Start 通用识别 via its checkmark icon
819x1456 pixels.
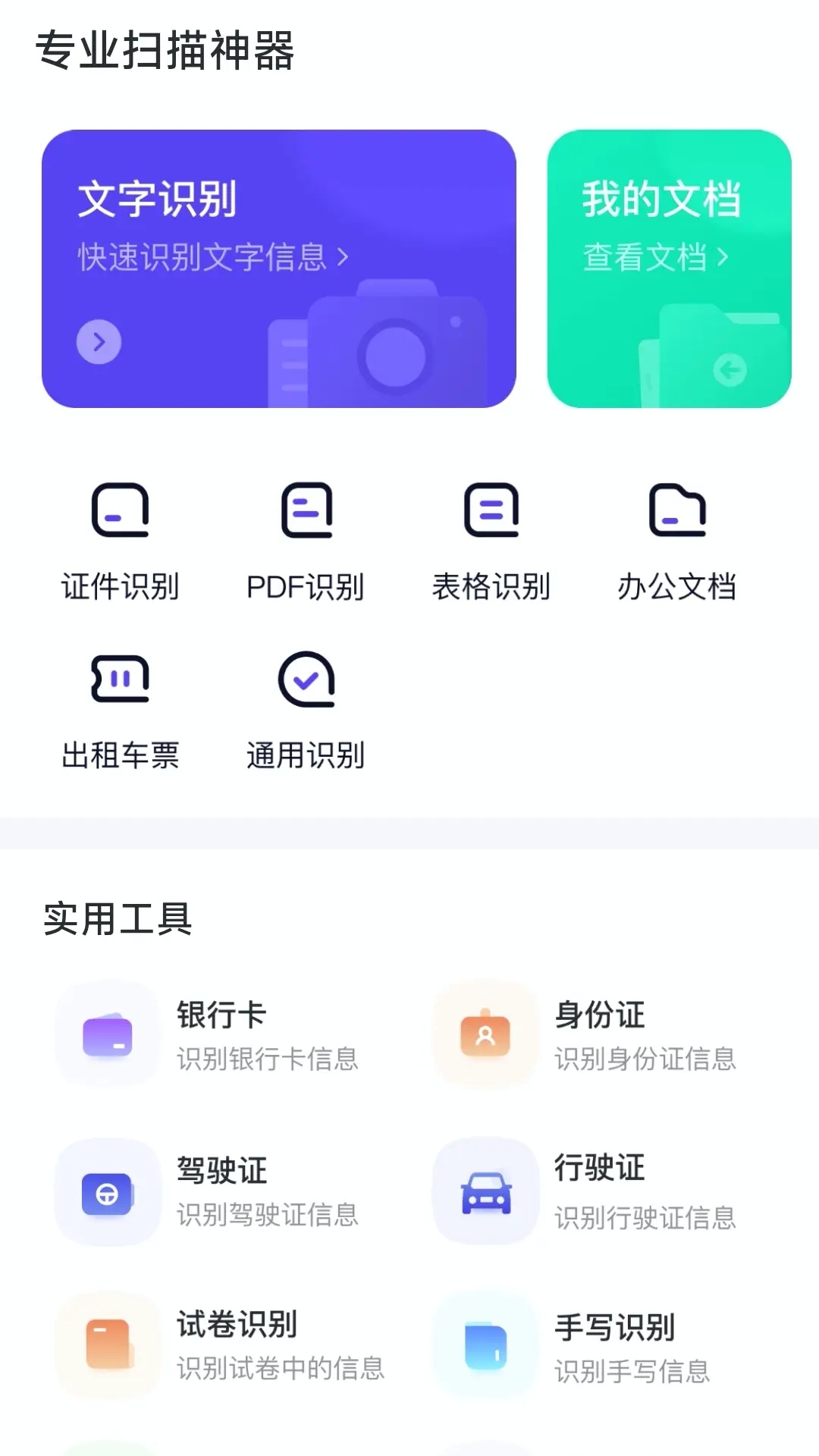point(306,679)
